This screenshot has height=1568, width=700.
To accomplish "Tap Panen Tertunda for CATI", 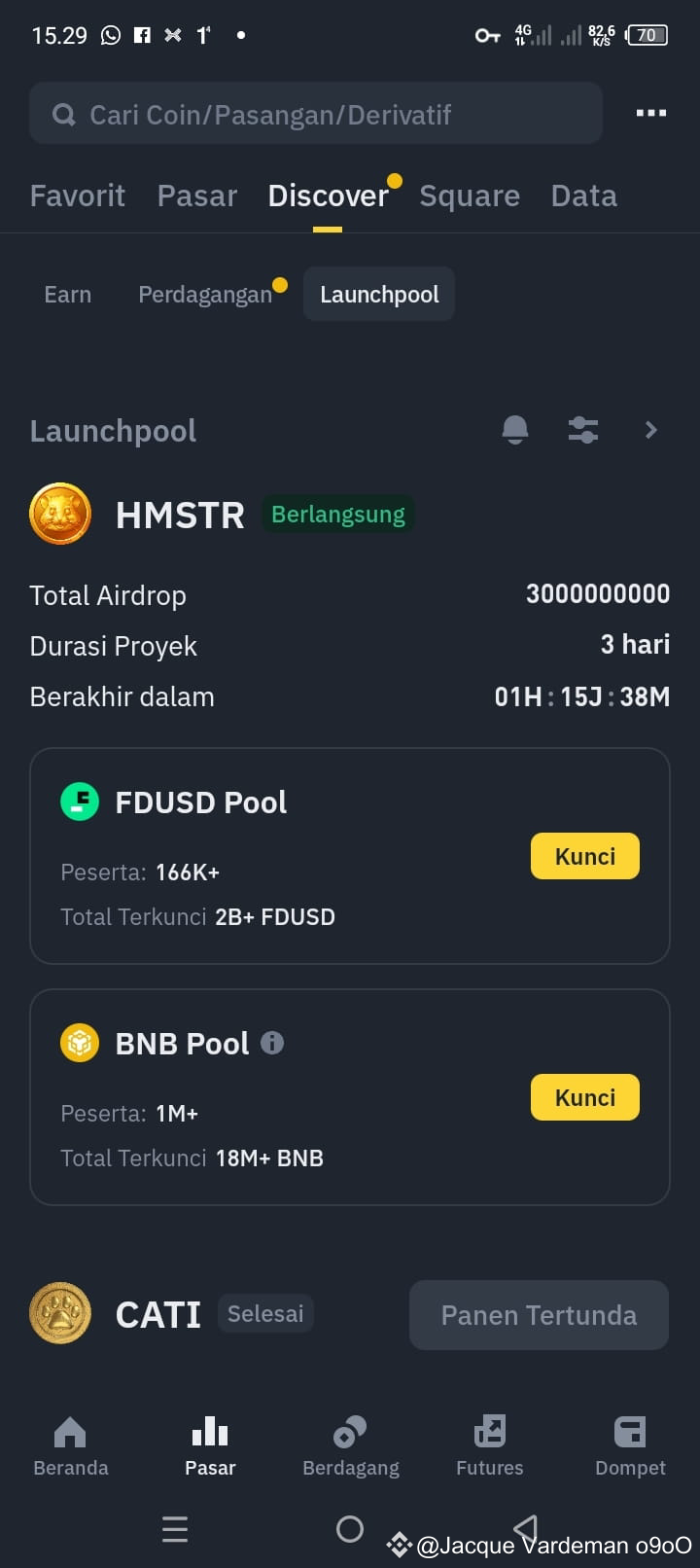I will point(539,1315).
